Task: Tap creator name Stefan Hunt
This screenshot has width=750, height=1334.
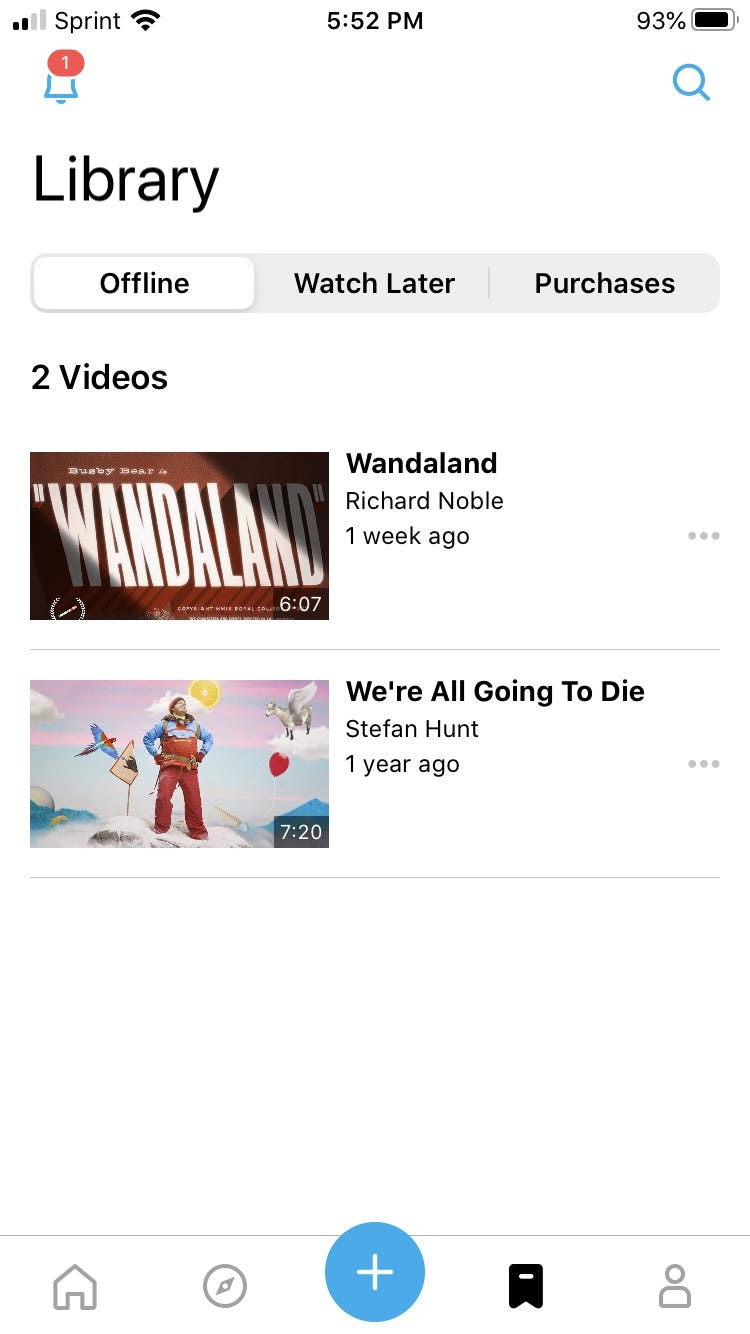Action: click(411, 728)
